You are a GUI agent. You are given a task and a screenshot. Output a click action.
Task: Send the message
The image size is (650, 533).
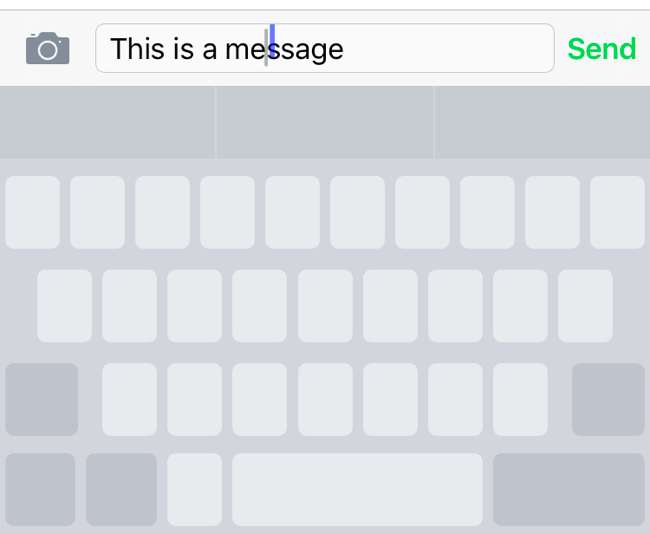click(601, 48)
